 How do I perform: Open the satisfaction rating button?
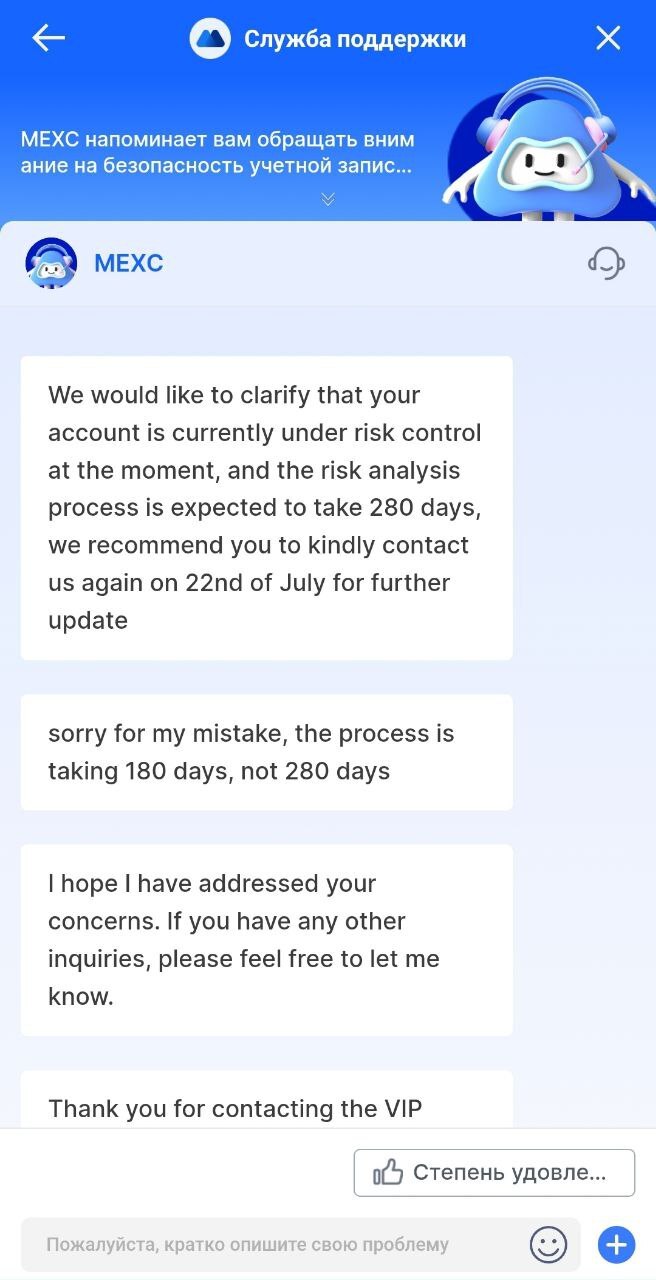[494, 1173]
